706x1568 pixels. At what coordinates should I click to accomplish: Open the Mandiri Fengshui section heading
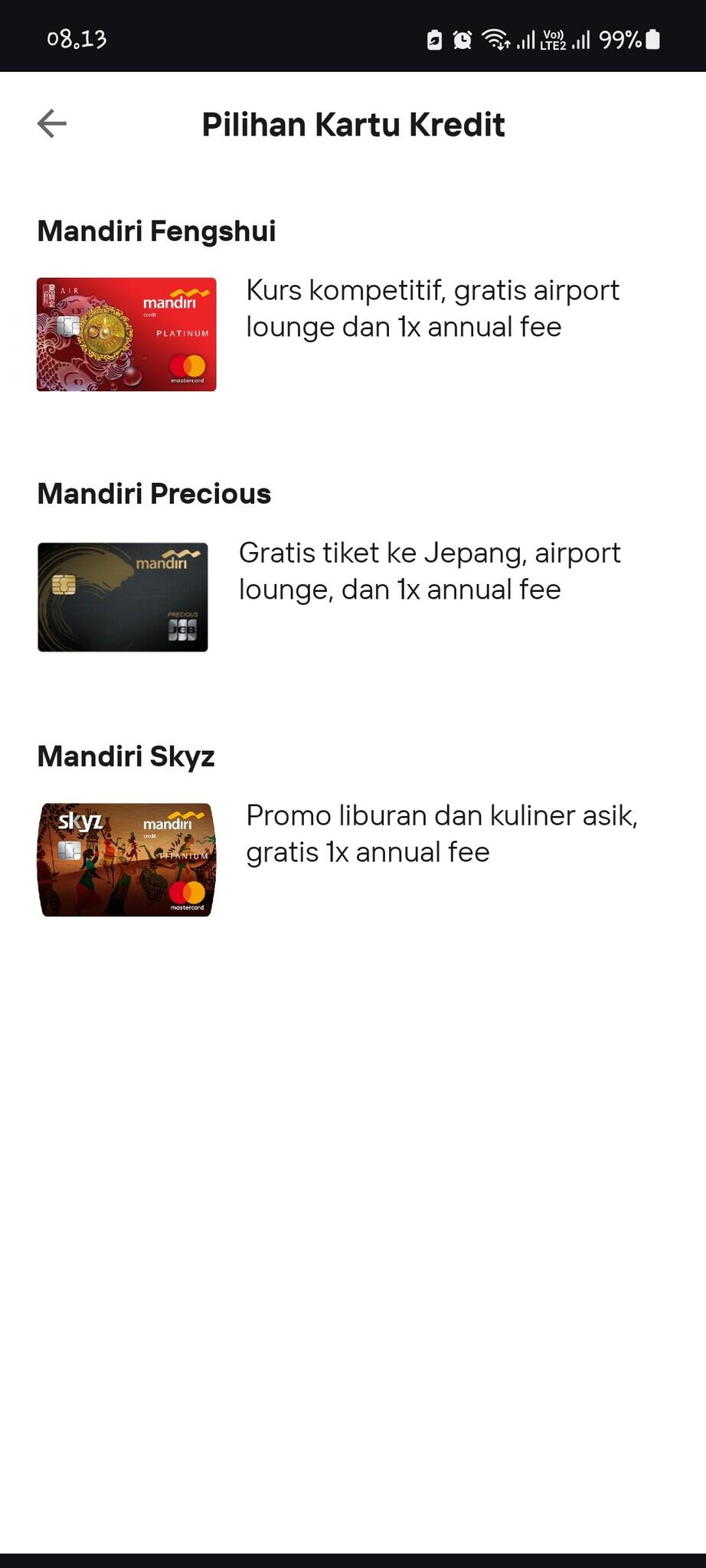click(157, 230)
